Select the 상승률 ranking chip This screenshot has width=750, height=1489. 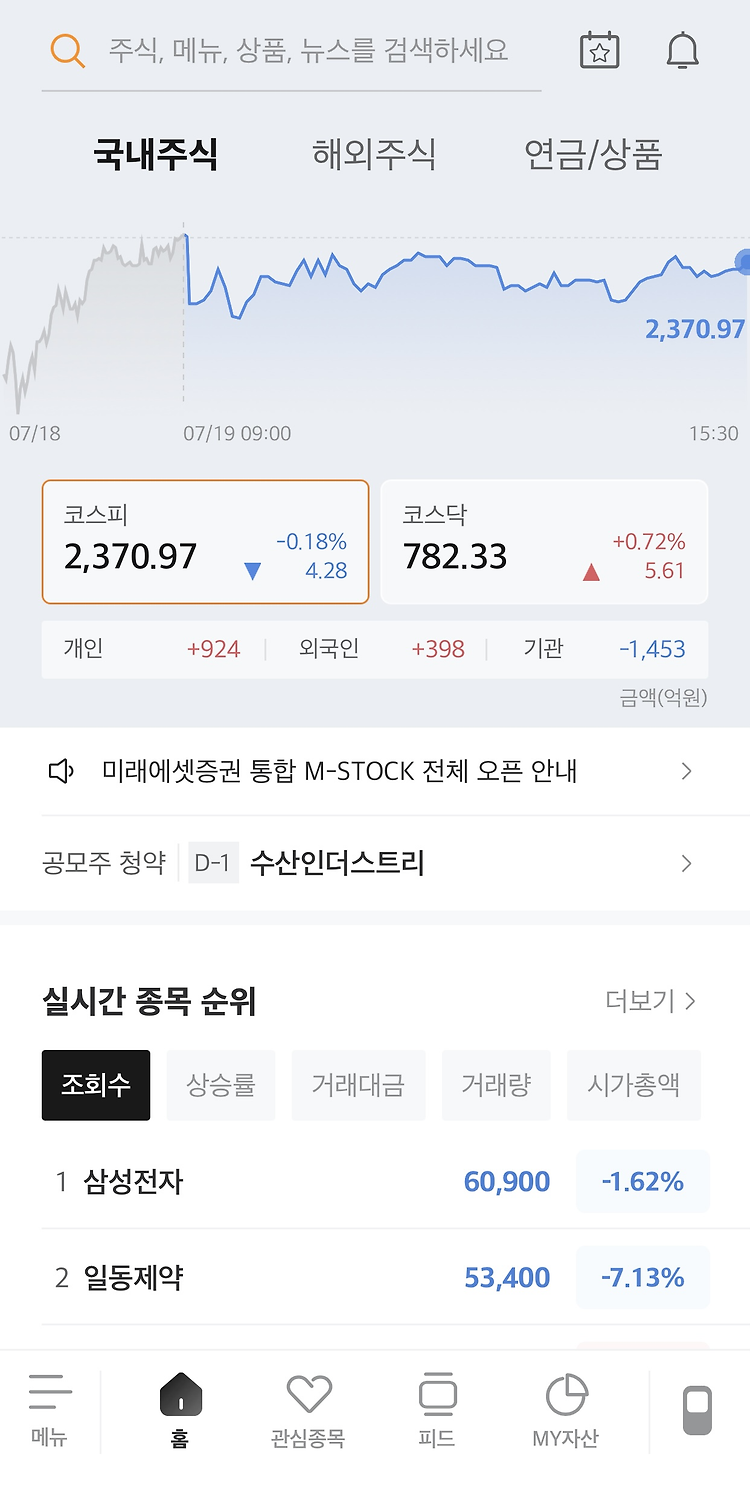[221, 1085]
